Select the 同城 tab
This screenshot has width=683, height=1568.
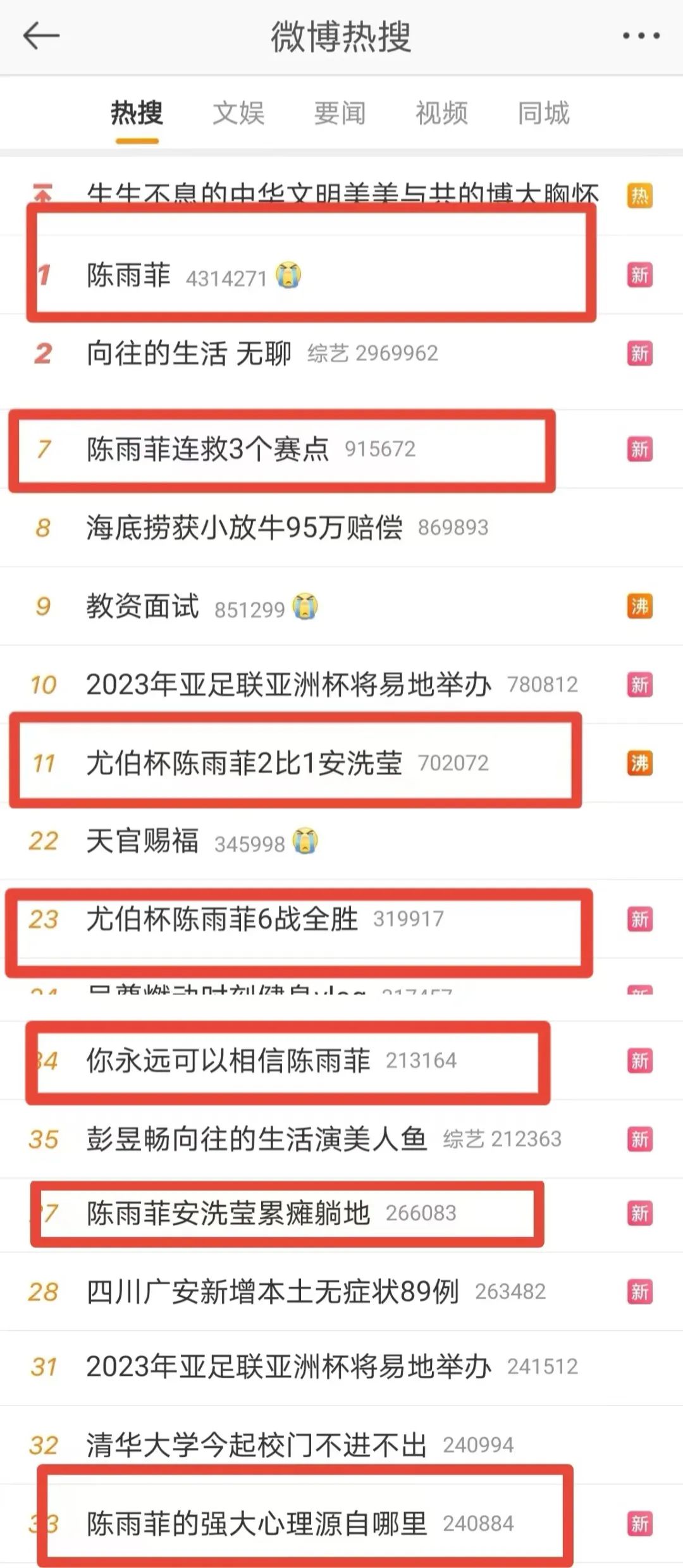[543, 114]
